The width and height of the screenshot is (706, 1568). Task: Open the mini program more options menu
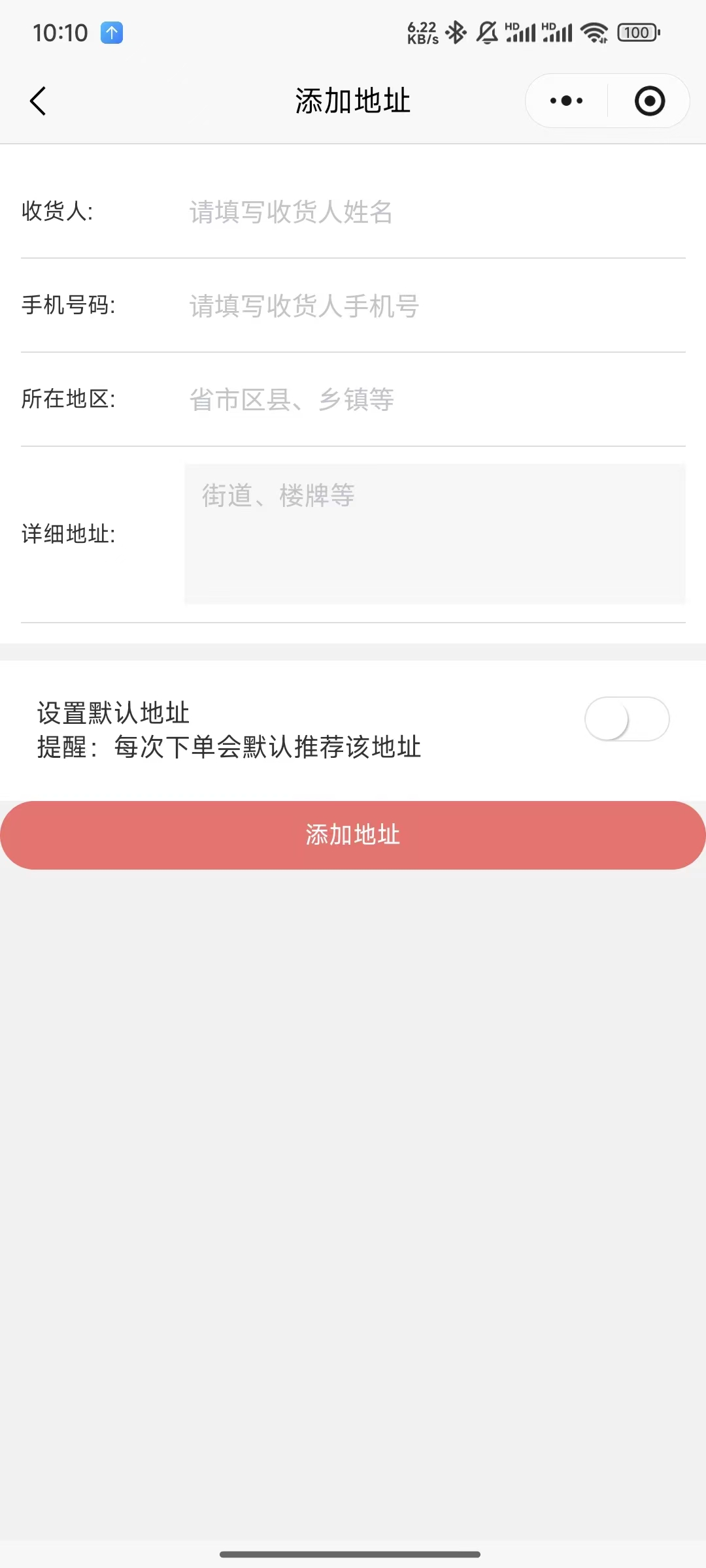566,101
